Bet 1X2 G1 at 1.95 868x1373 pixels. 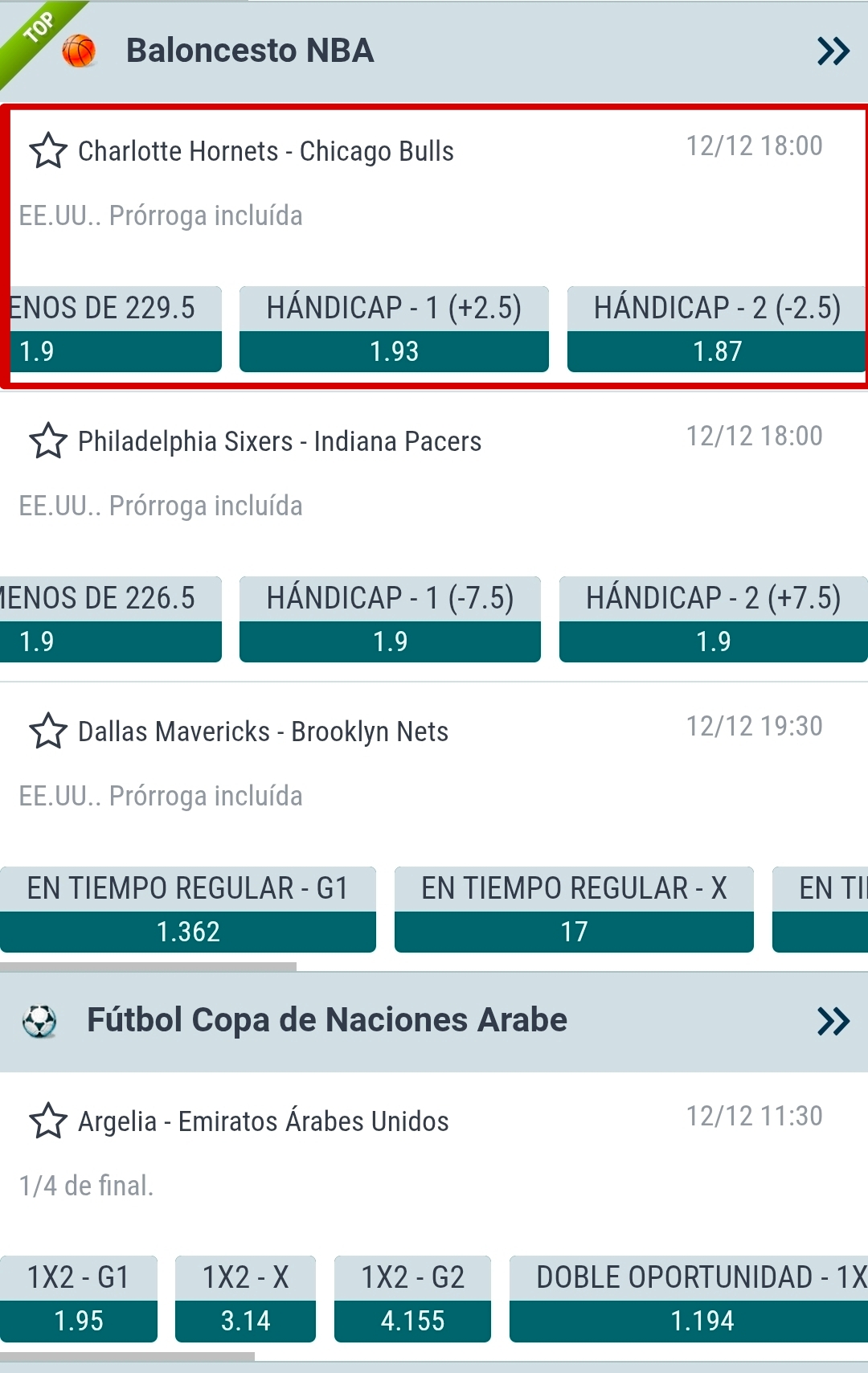pos(79,1299)
